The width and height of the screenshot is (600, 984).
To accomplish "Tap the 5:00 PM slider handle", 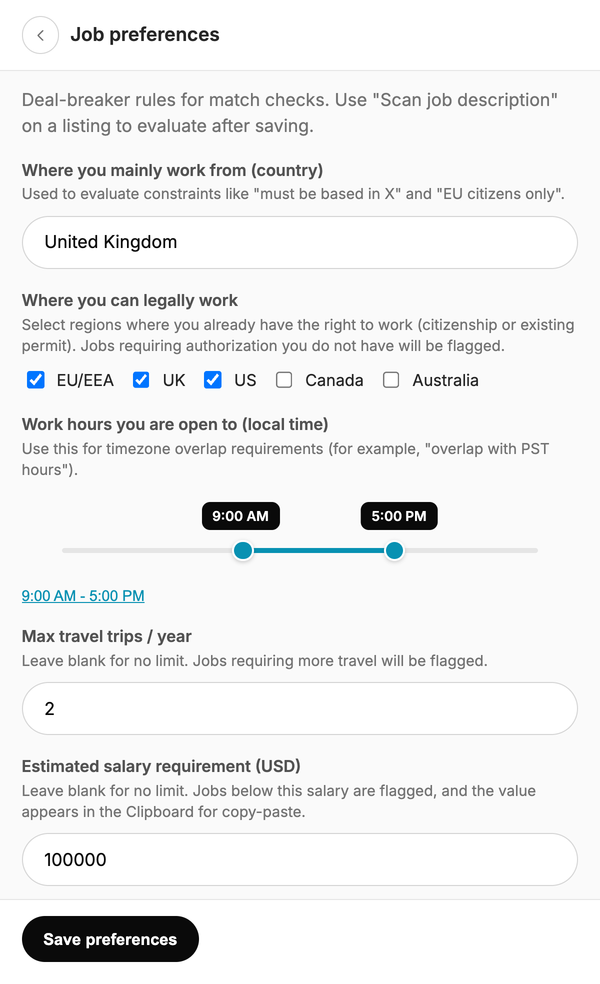I will 394,550.
